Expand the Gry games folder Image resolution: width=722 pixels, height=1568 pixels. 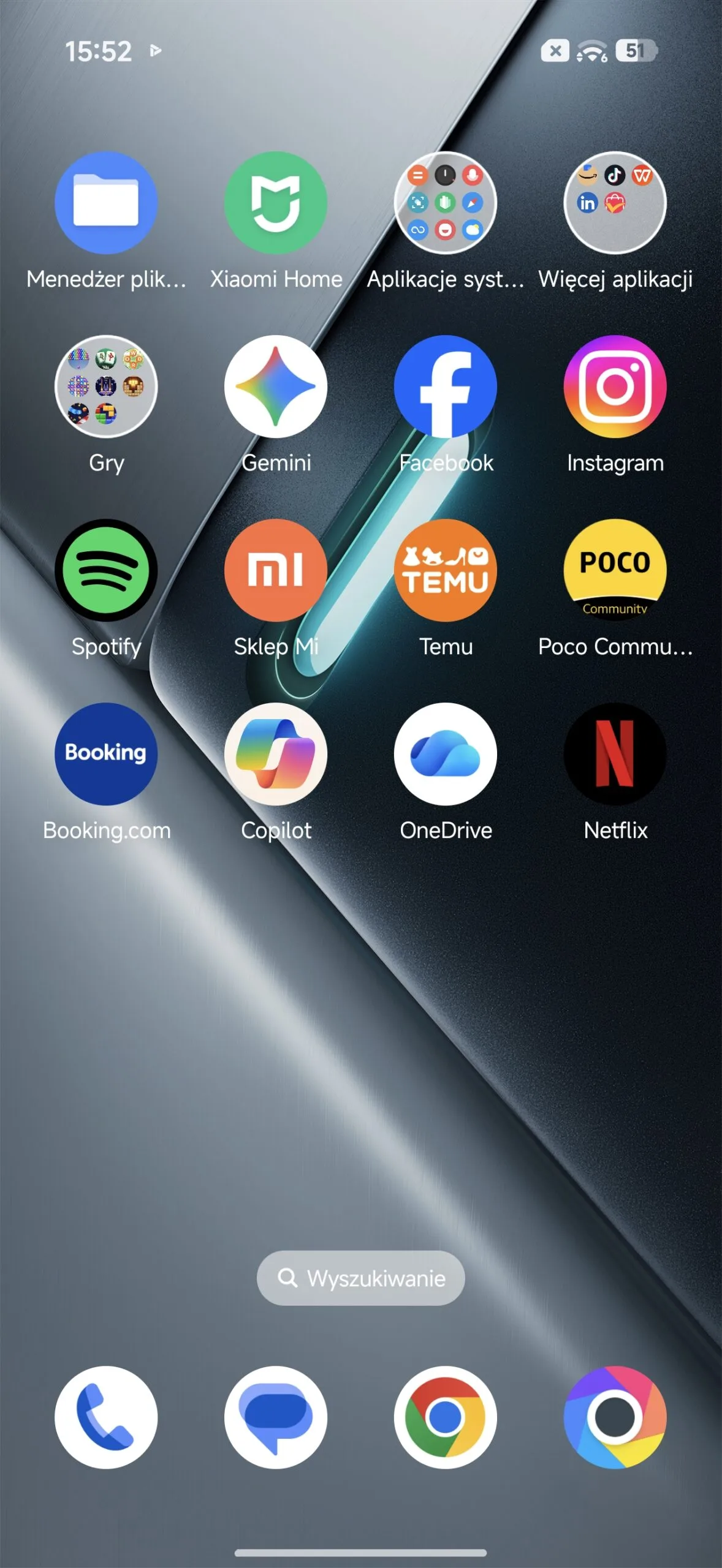tap(106, 386)
